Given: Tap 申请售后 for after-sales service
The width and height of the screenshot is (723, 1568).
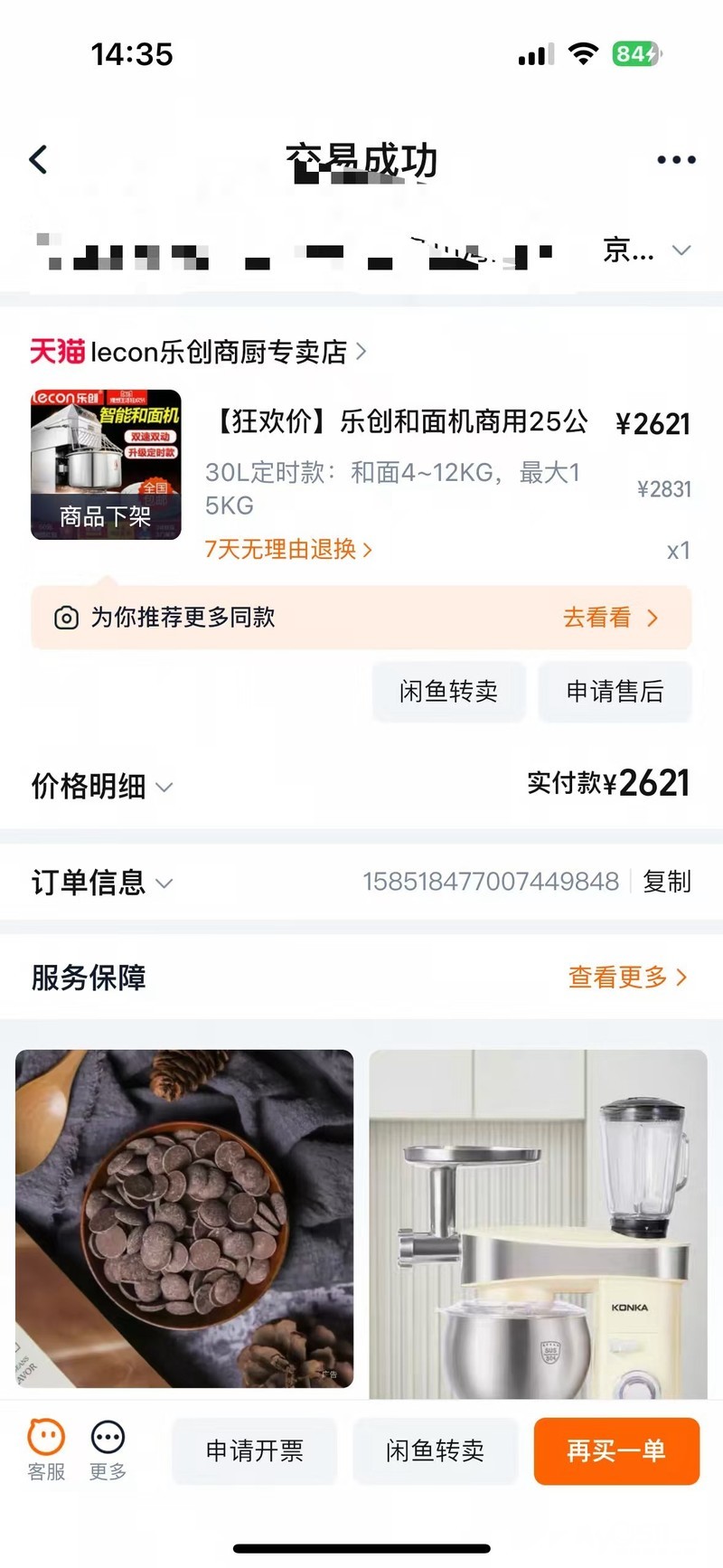Looking at the screenshot, I should point(615,692).
